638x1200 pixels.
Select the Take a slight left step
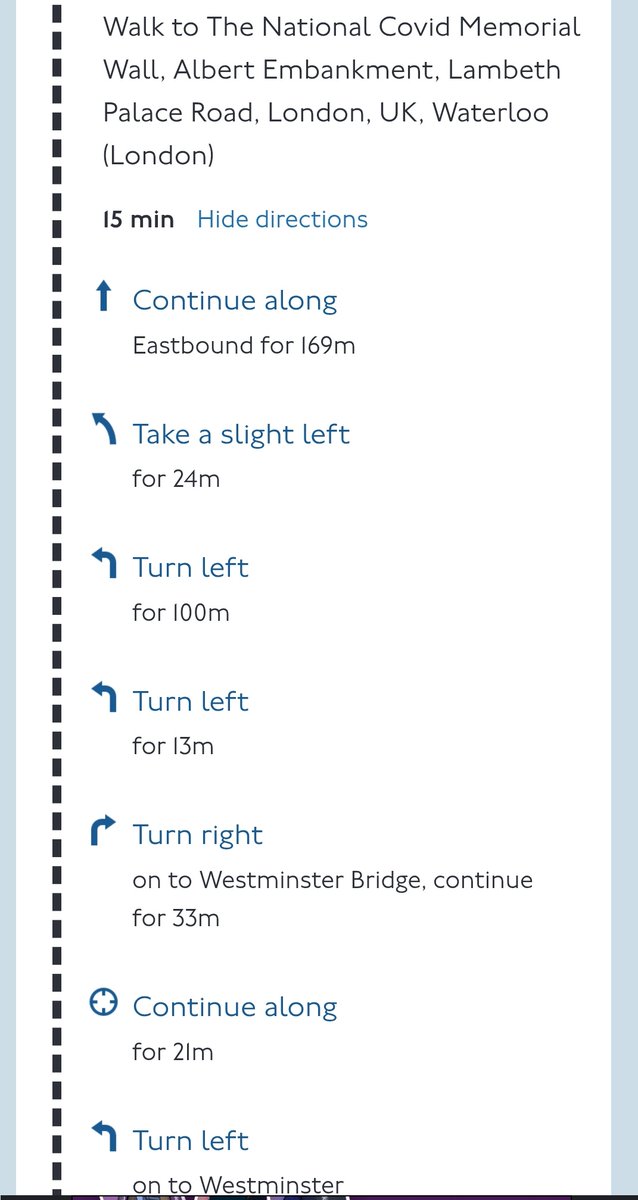[241, 434]
